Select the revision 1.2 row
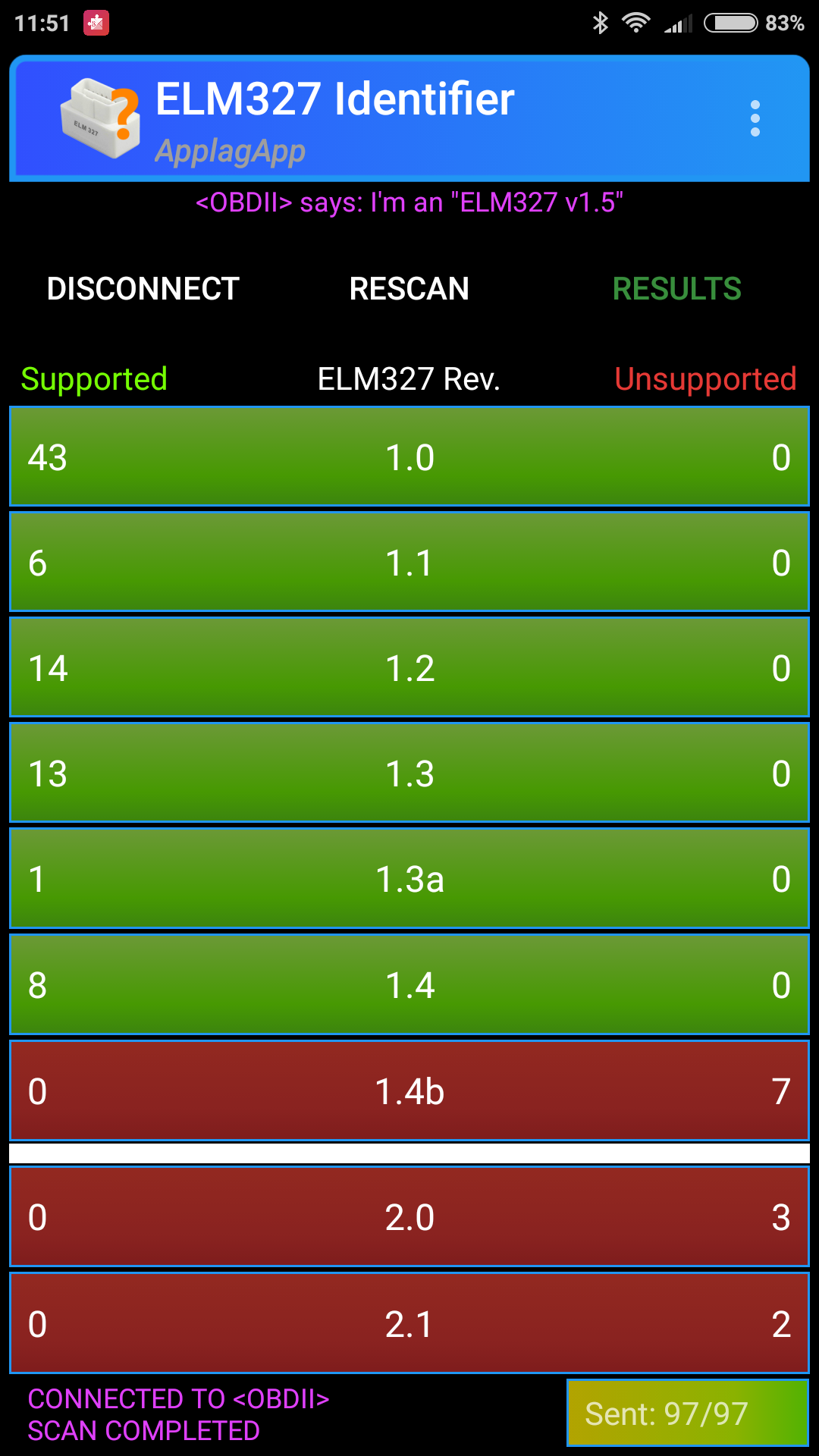 coord(409,668)
